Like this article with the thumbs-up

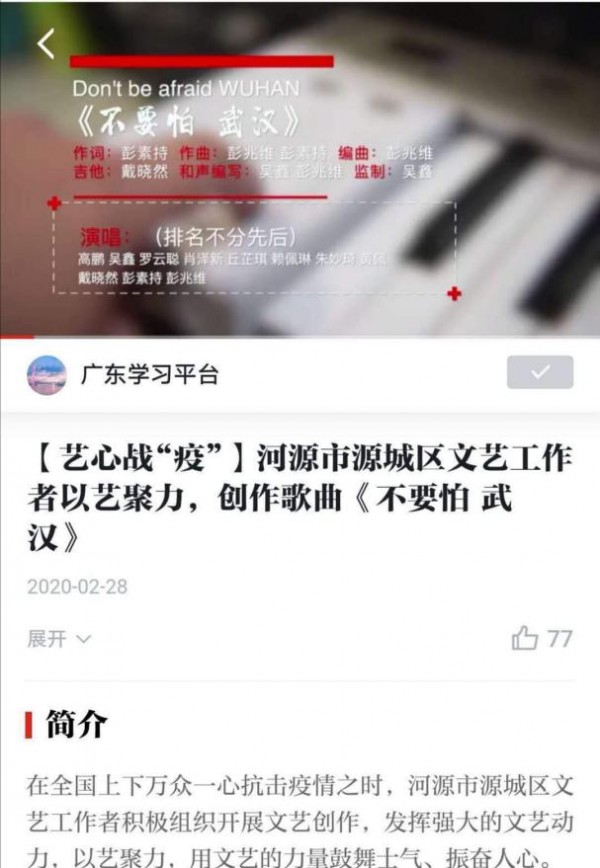[526, 638]
